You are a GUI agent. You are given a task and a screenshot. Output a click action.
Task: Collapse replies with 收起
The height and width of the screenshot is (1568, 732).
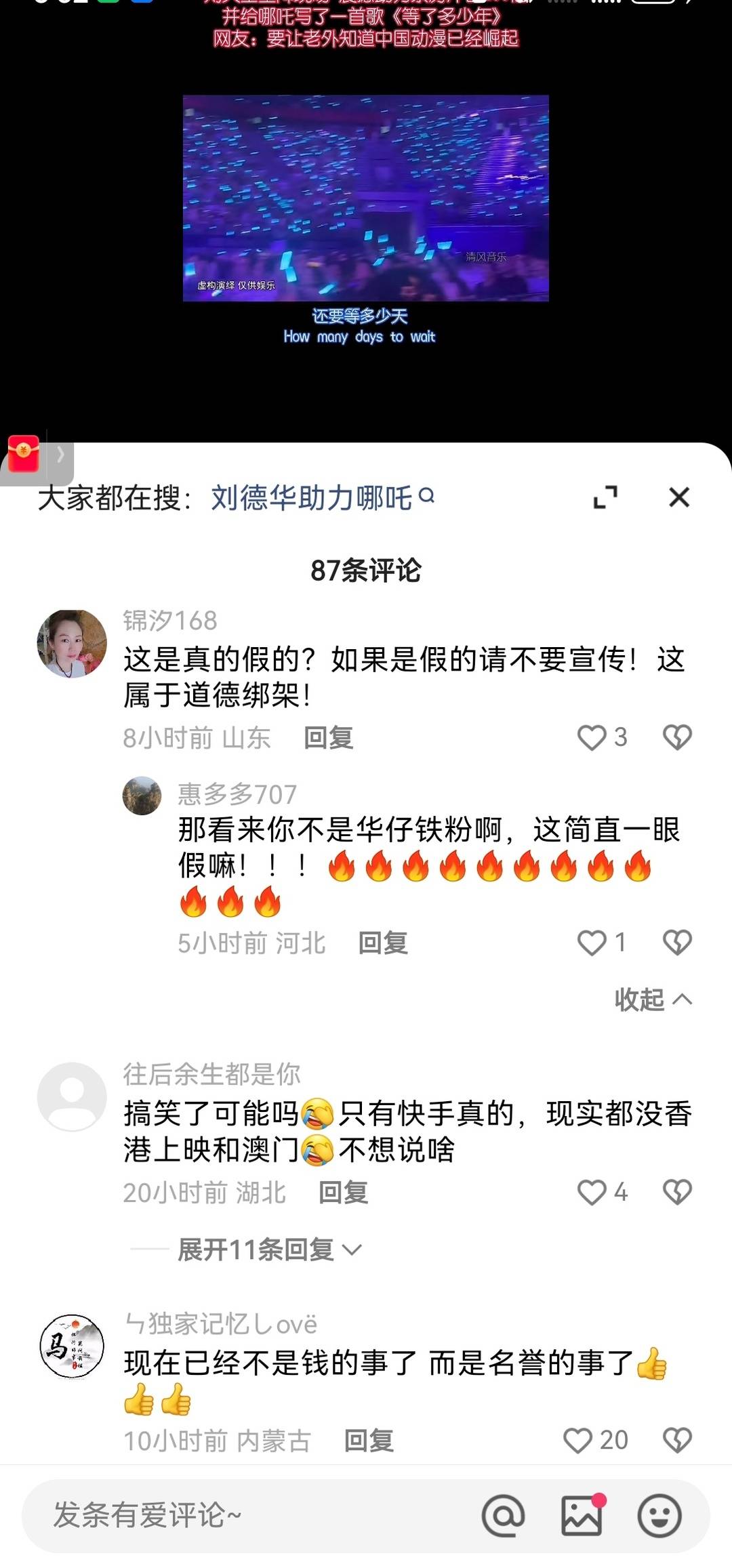pyautogui.click(x=652, y=999)
